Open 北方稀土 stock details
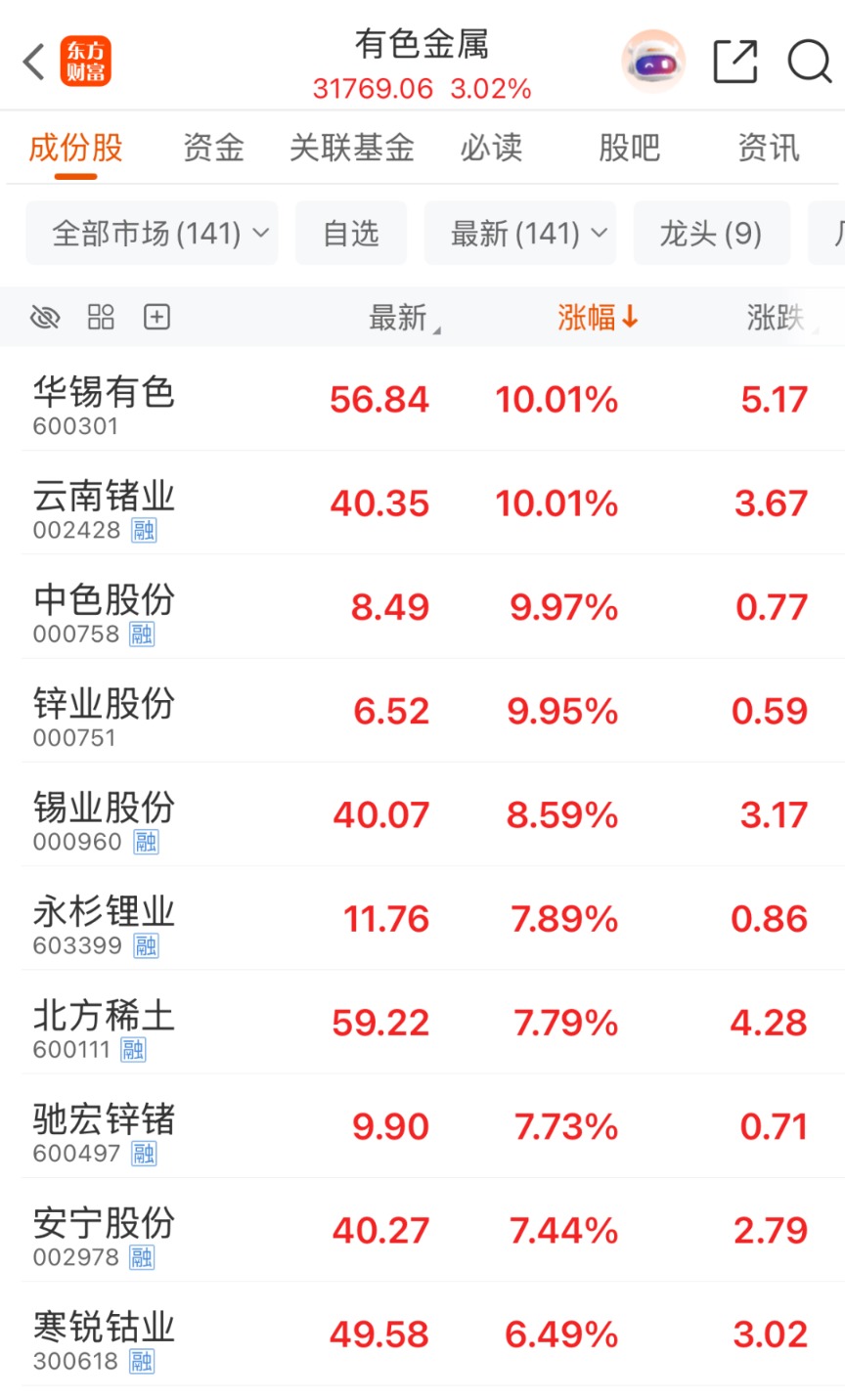Image resolution: width=845 pixels, height=1400 pixels. [x=104, y=1023]
